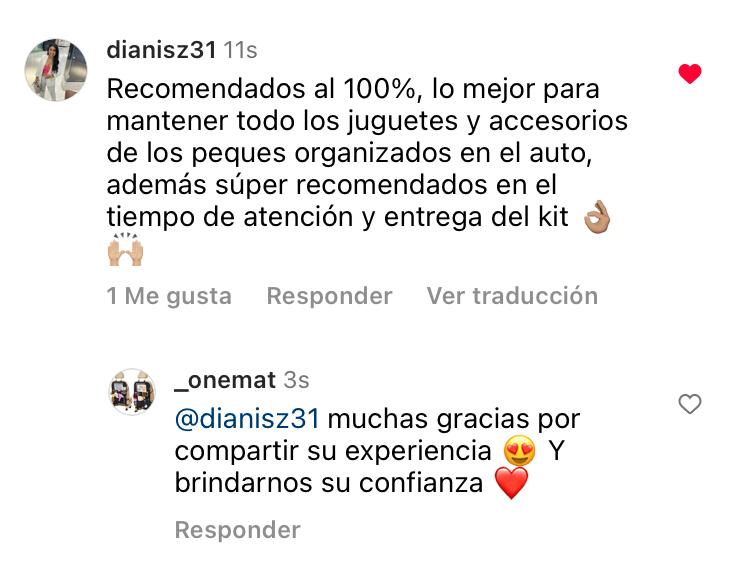Like _onemat's reply with the heart icon
This screenshot has height=563, width=750.
[x=689, y=404]
